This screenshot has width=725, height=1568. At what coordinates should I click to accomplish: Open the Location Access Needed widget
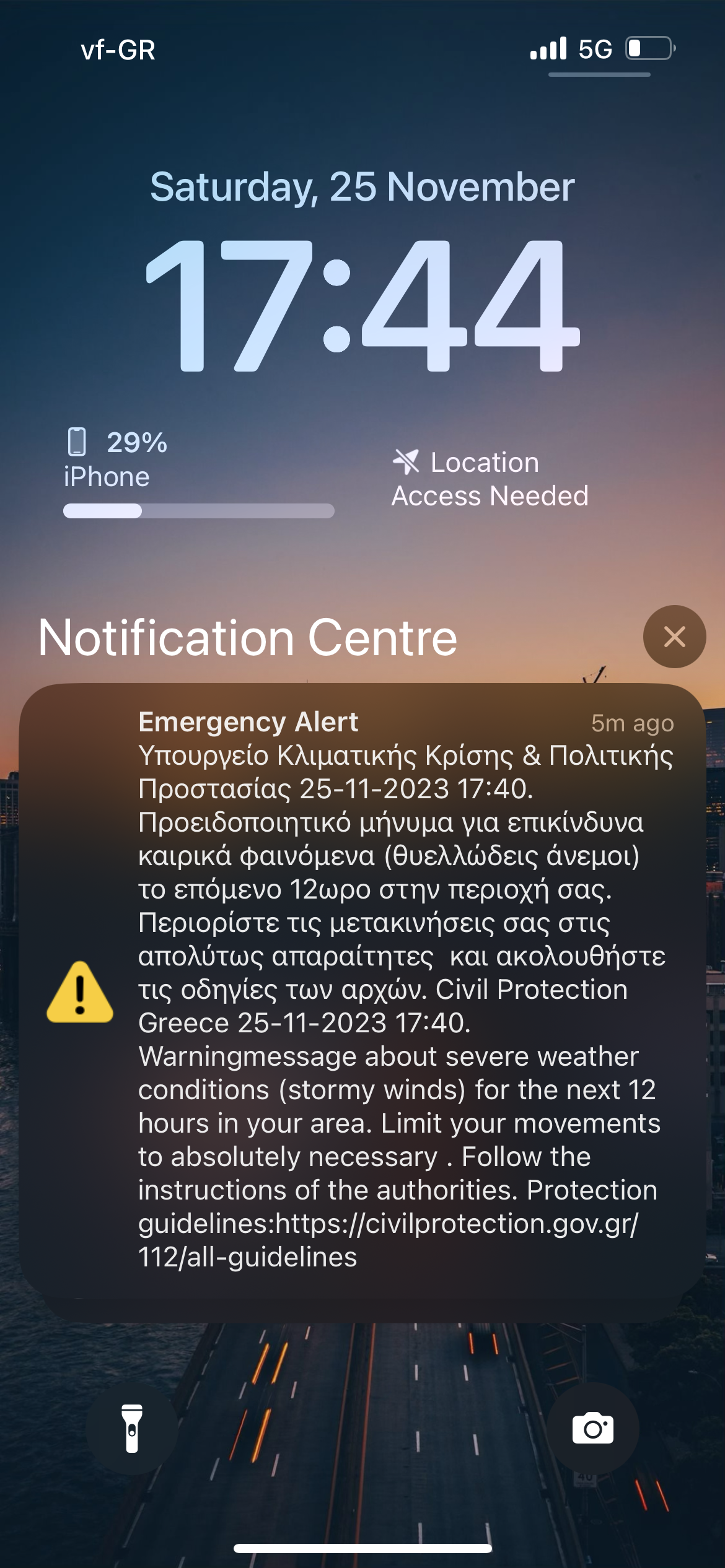[x=490, y=479]
